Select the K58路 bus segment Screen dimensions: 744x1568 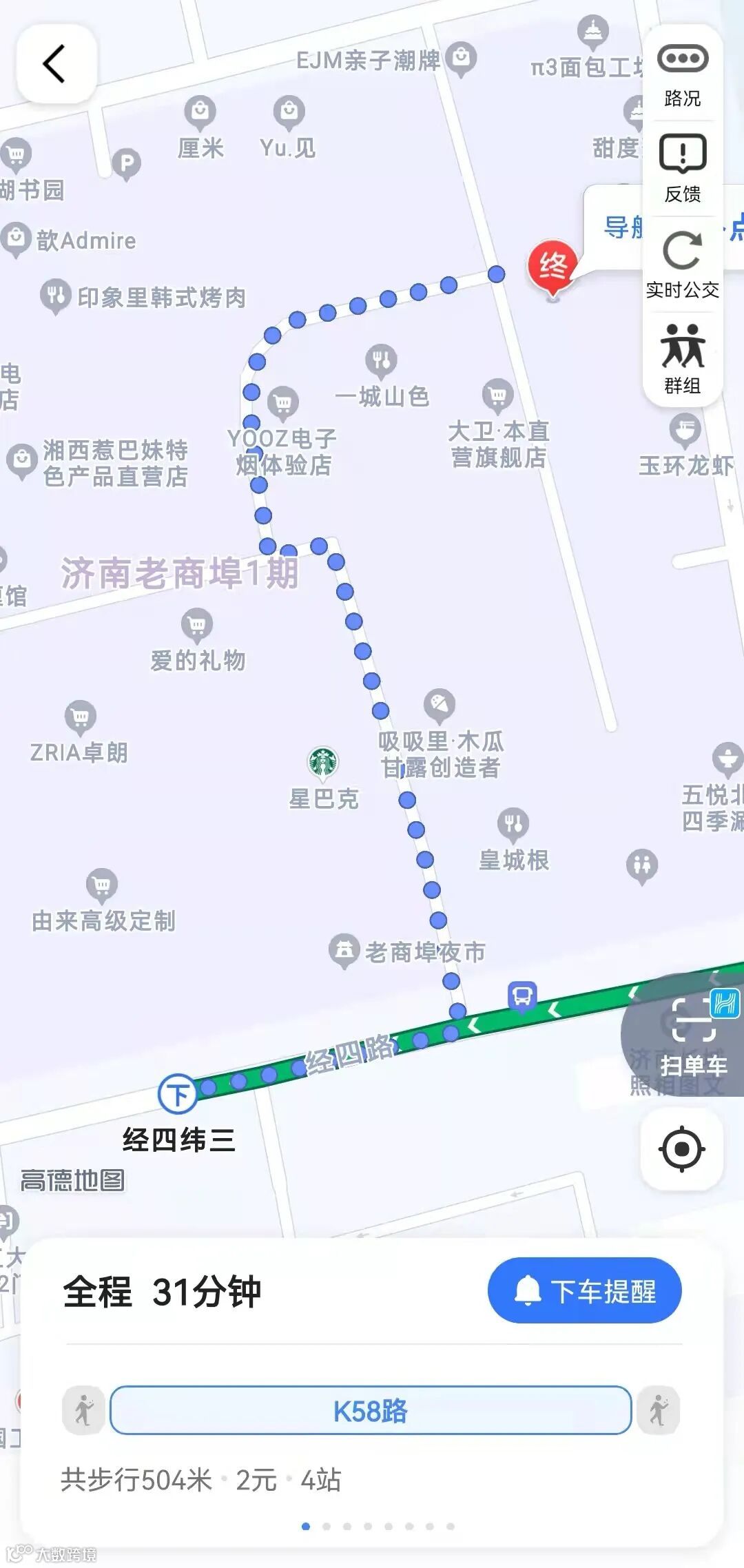click(x=371, y=1410)
